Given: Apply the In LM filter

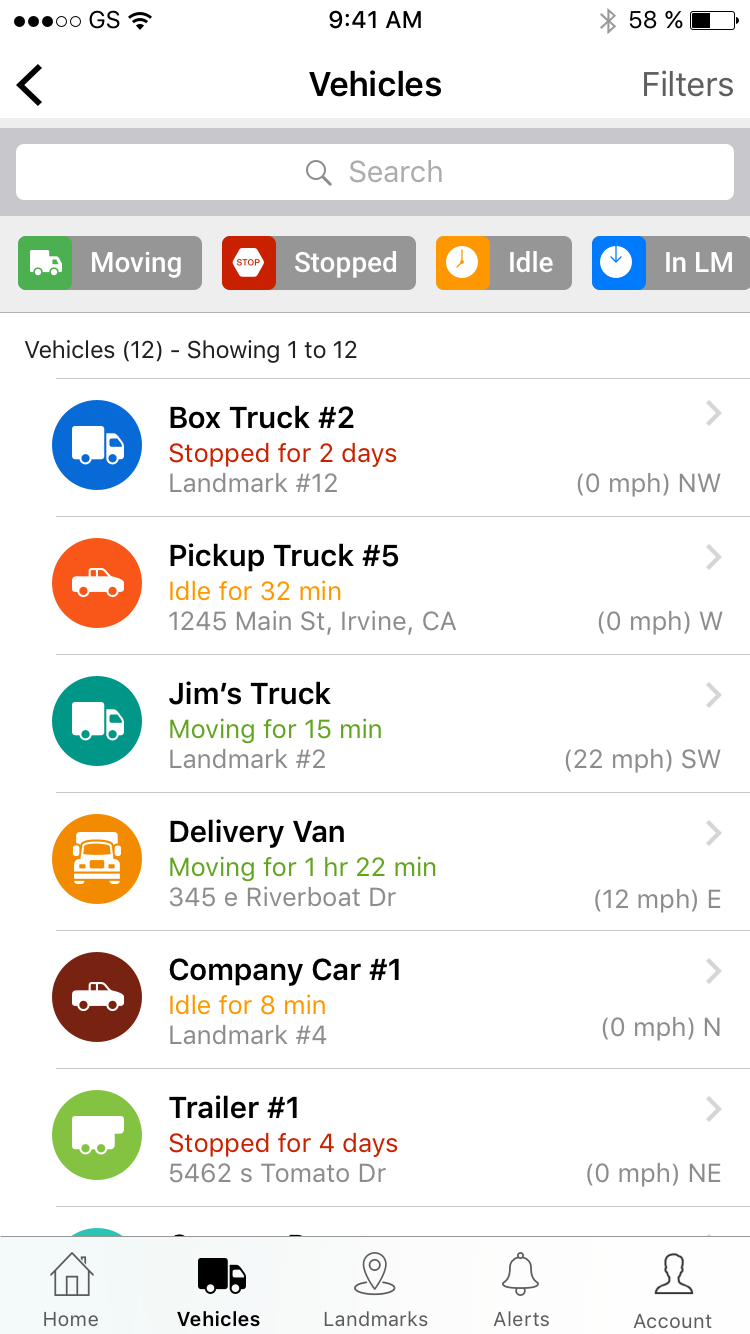Looking at the screenshot, I should (671, 263).
